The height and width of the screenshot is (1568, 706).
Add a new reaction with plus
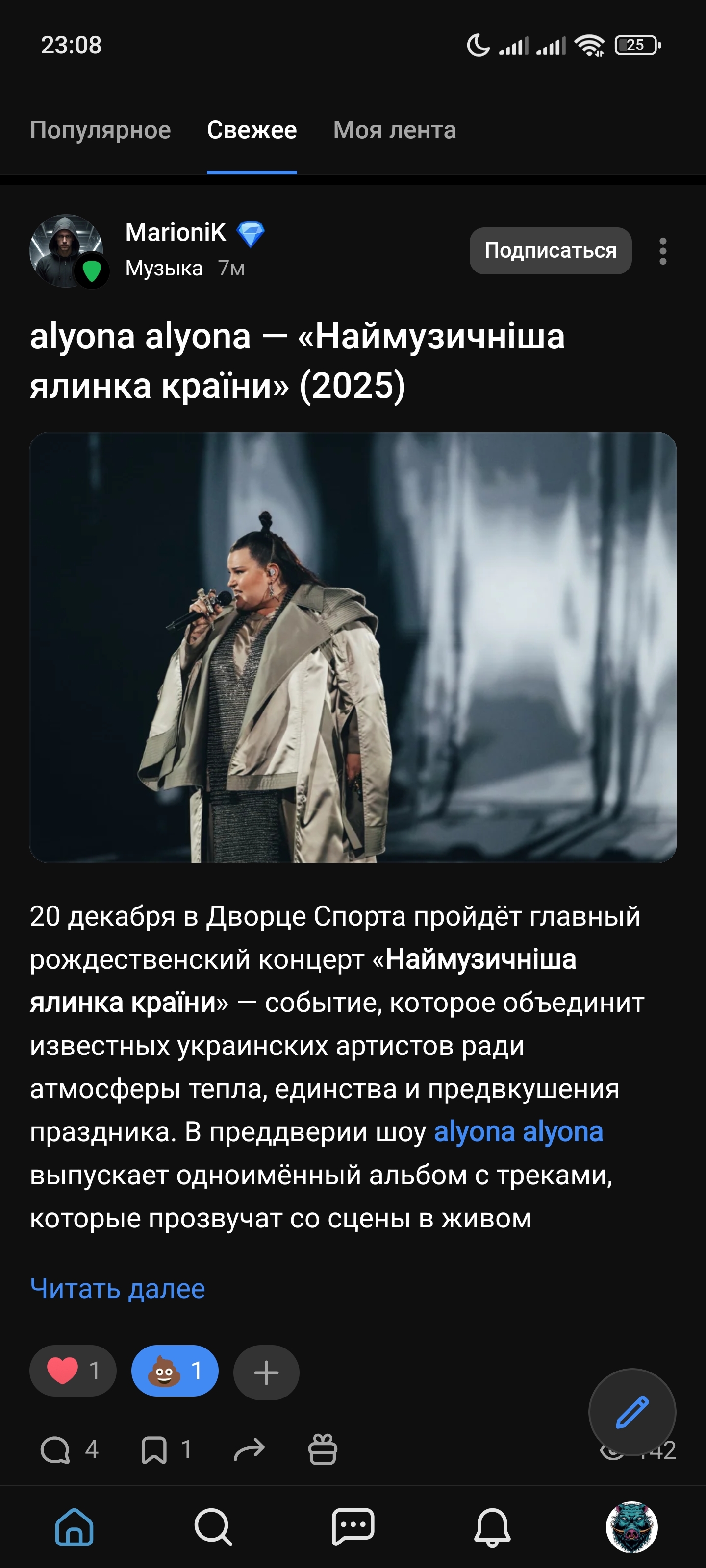click(266, 1372)
